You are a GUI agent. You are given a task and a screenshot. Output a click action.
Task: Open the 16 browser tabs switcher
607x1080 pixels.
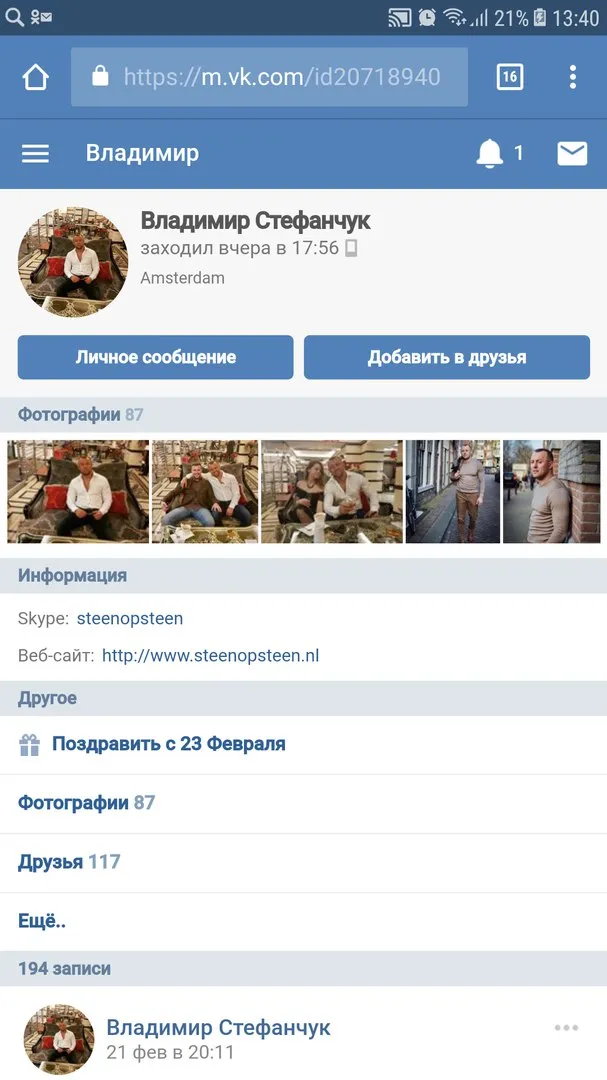pos(510,77)
